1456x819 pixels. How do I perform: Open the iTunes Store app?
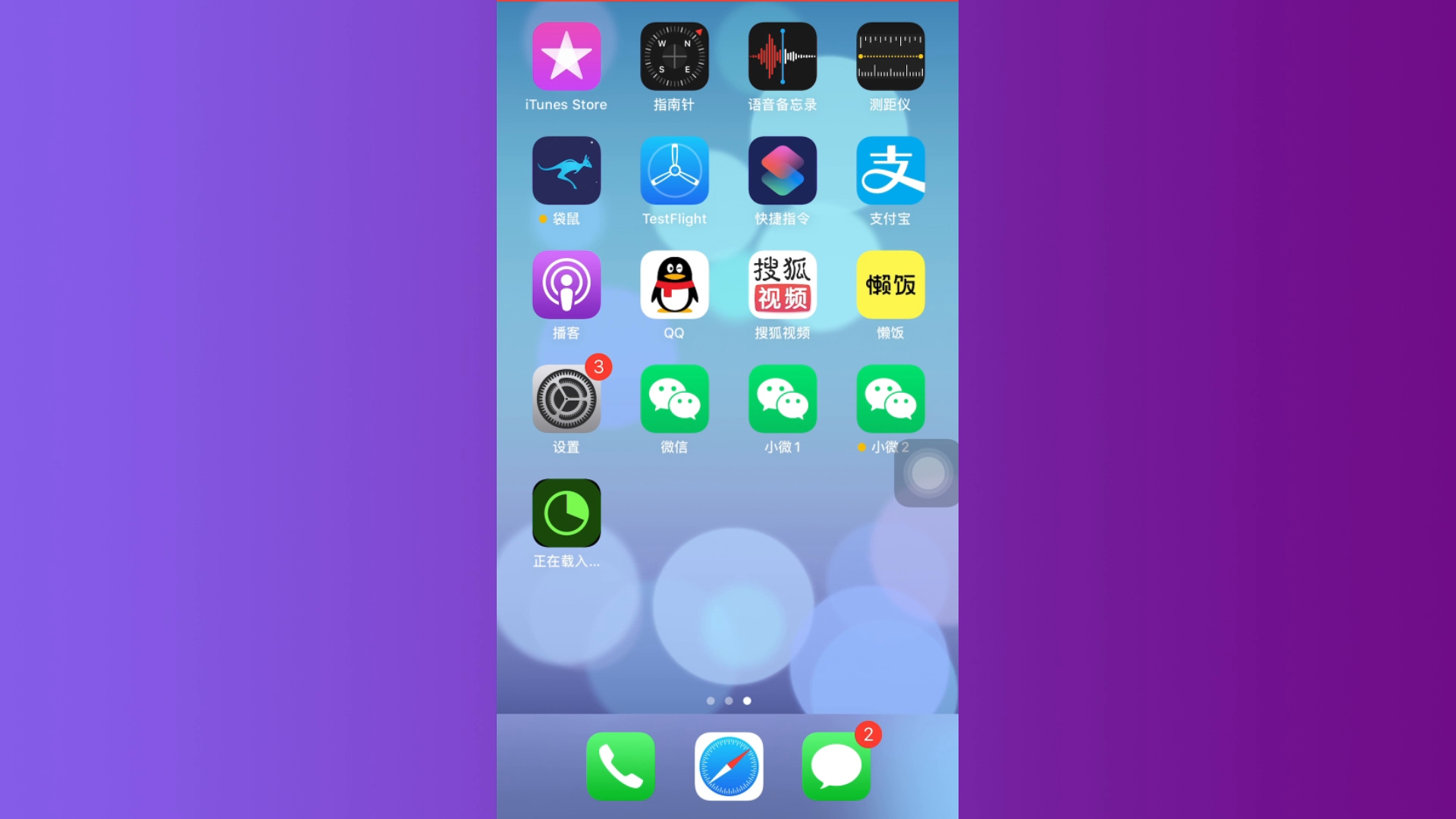tap(566, 57)
